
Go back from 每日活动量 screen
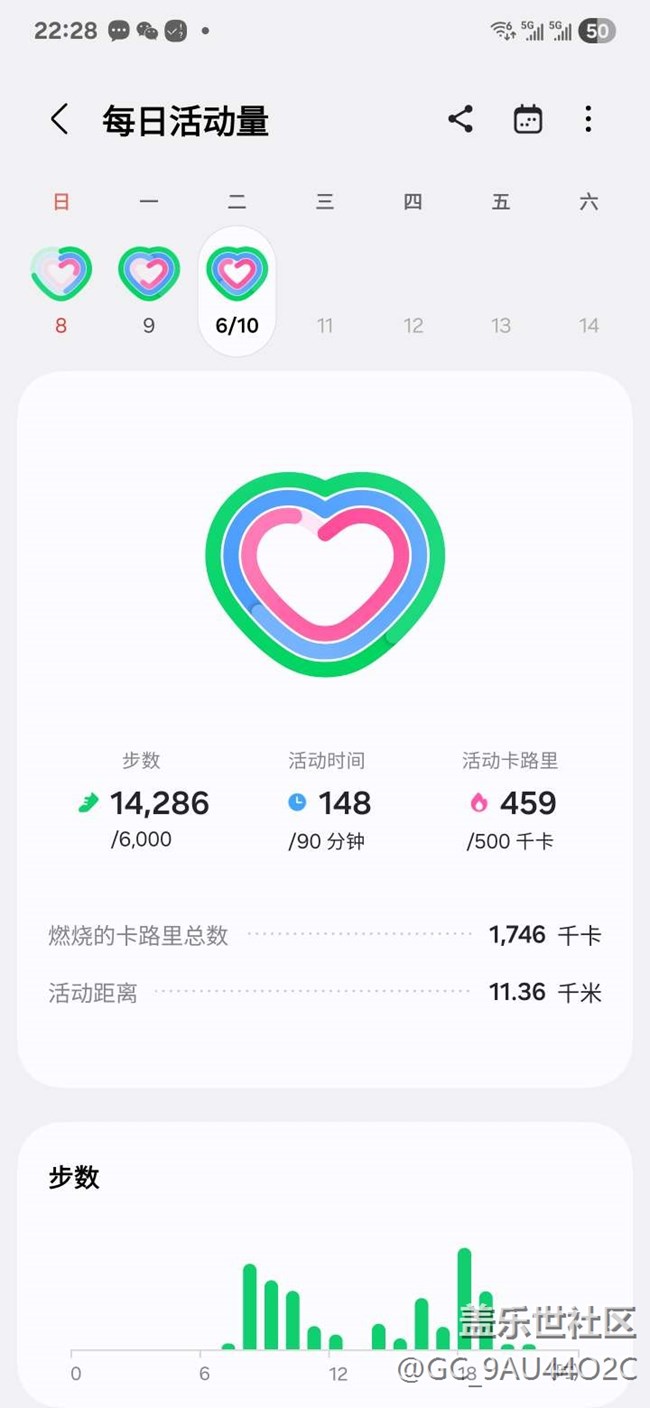60,120
